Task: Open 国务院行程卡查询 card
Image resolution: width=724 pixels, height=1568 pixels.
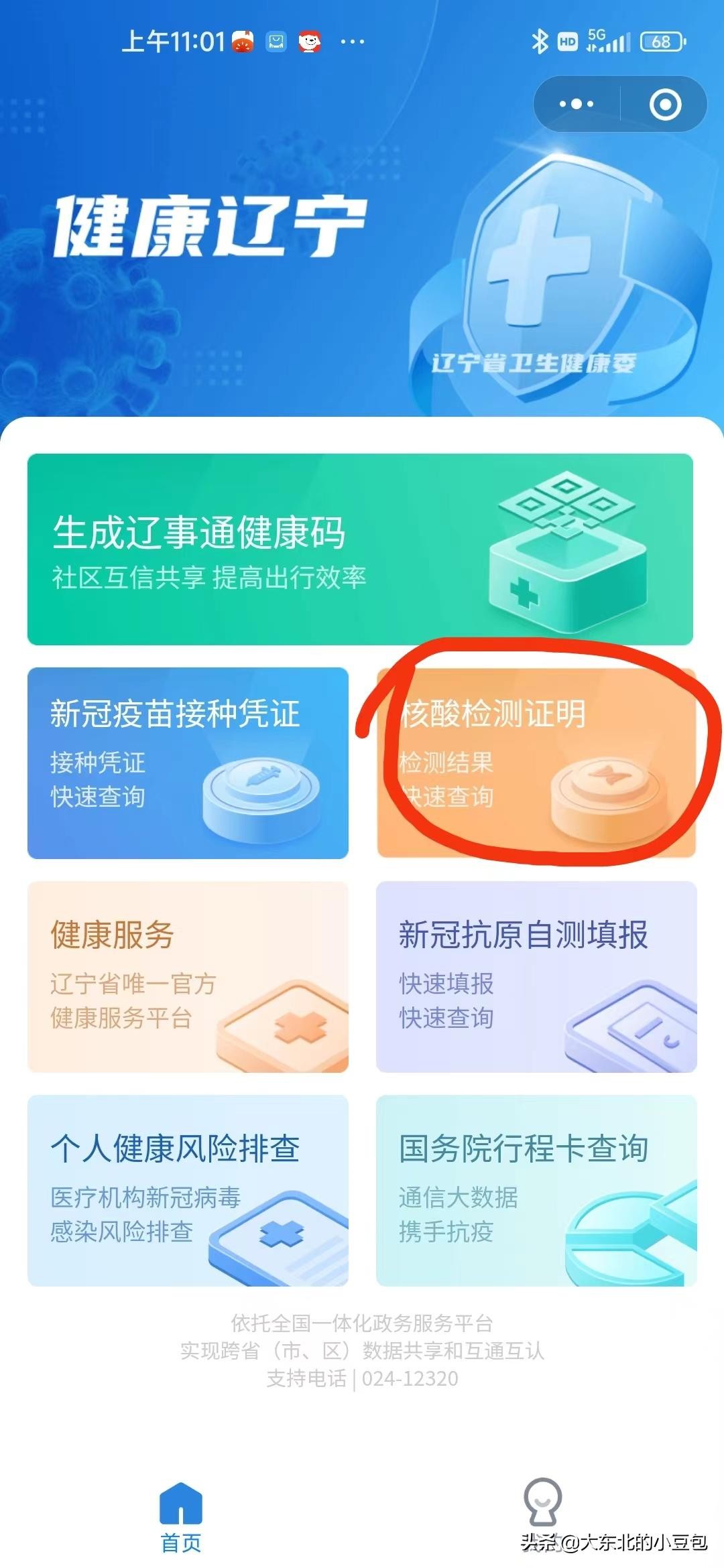Action: point(536,1190)
